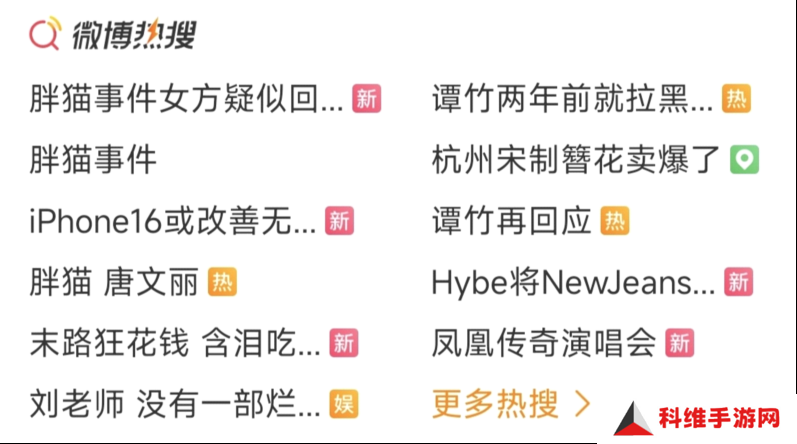The image size is (797, 444).
Task: Open Hybe将NewJeans… trending topic
Action: click(573, 283)
